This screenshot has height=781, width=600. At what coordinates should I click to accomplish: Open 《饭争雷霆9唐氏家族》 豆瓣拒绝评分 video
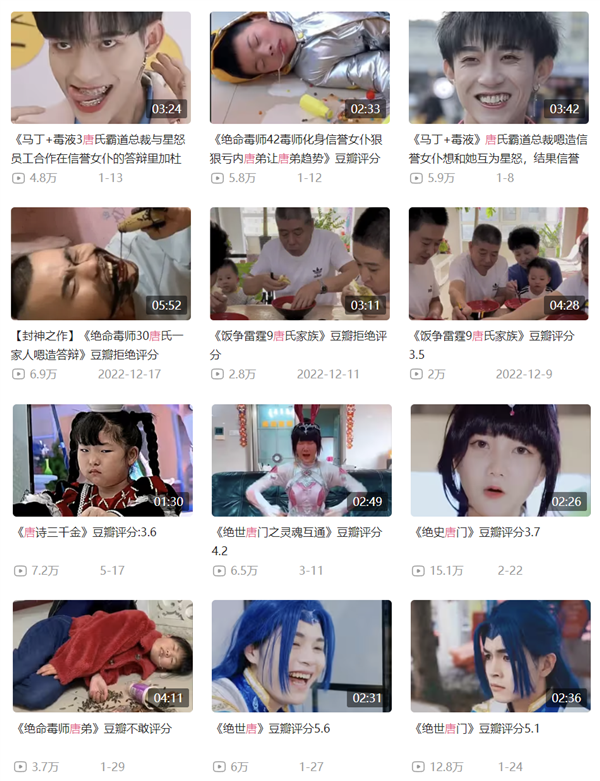(300, 263)
